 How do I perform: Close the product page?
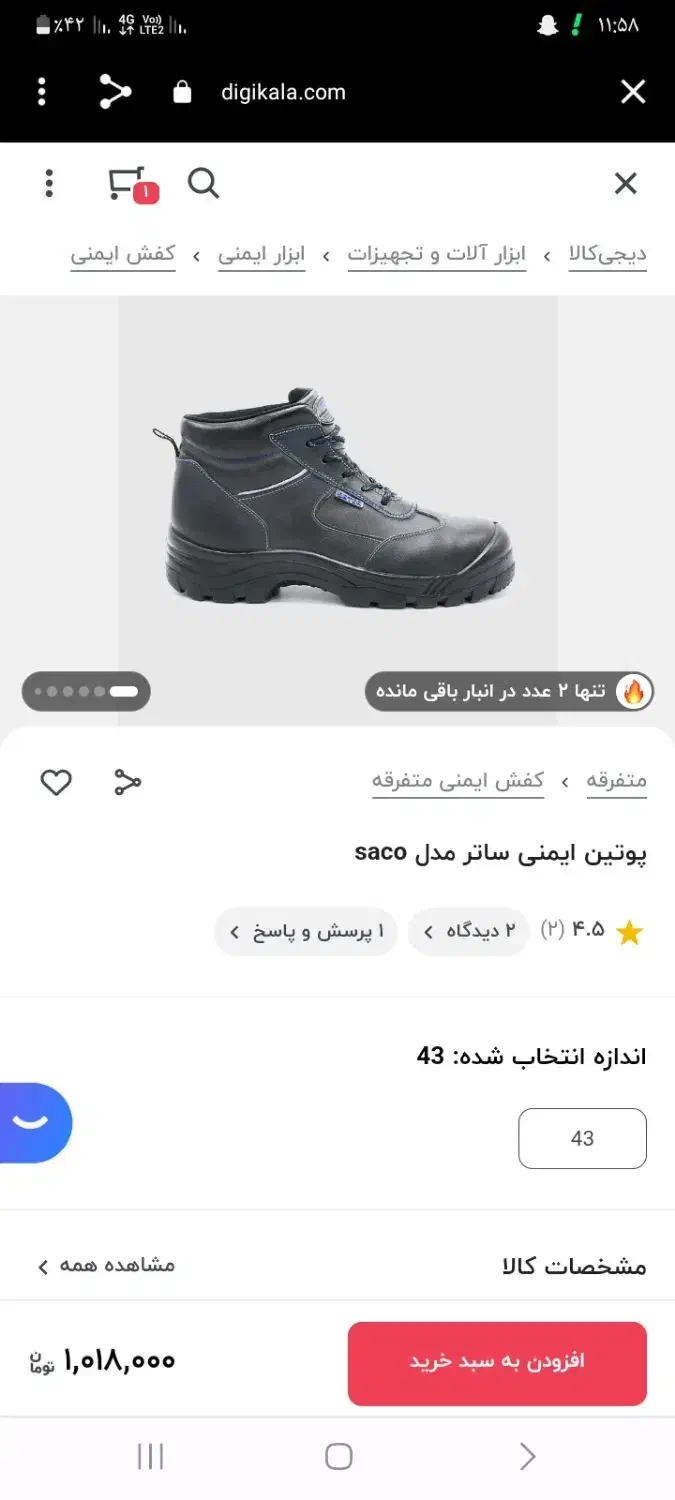coord(625,183)
